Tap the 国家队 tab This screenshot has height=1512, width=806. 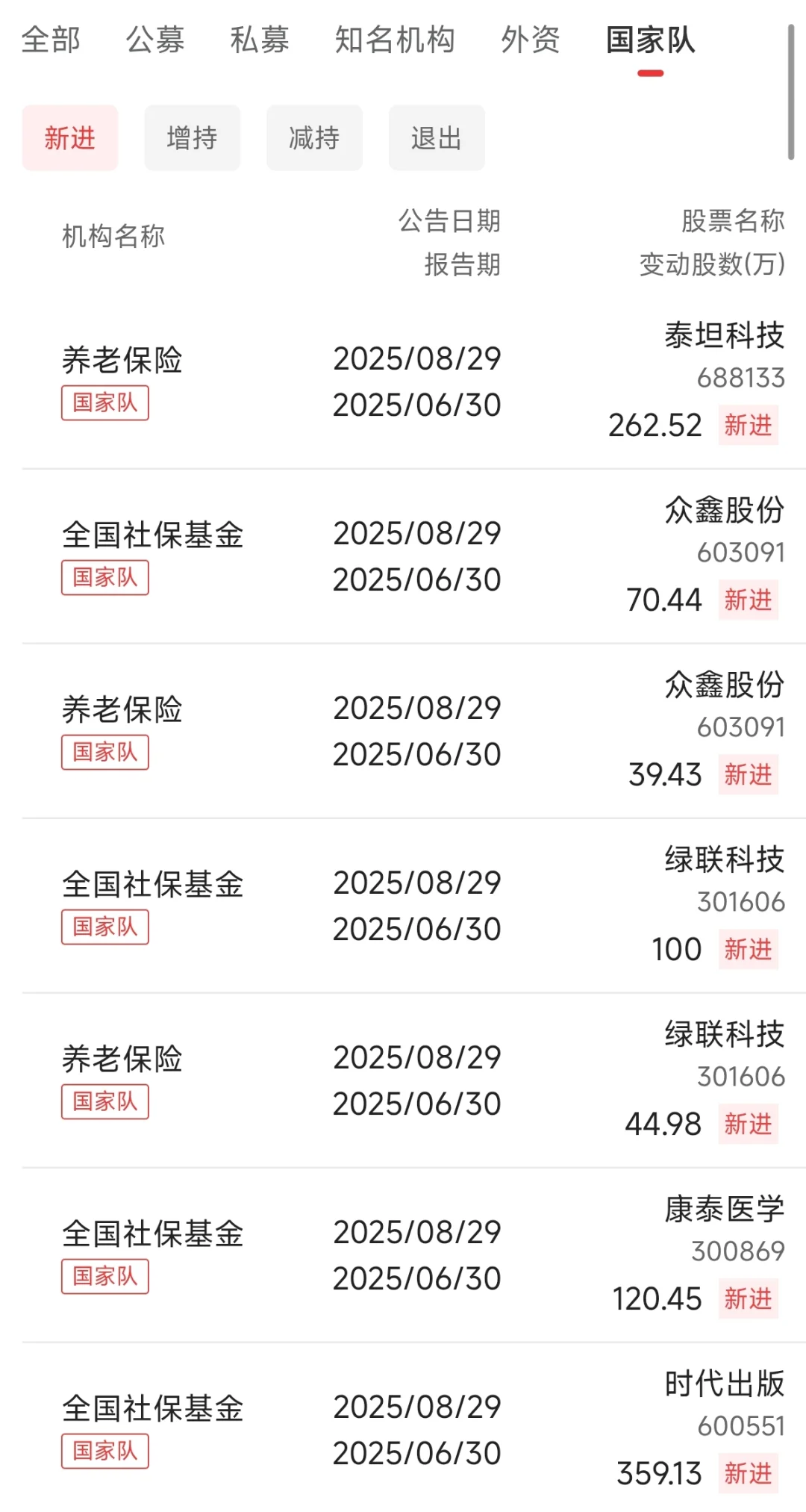(x=650, y=40)
